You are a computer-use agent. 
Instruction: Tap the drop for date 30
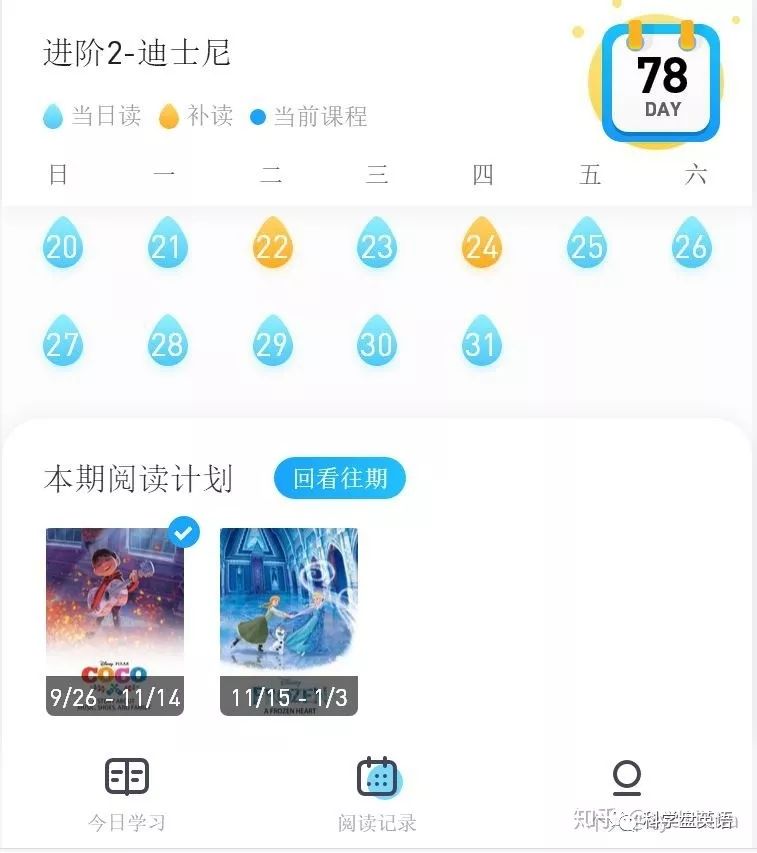click(376, 344)
